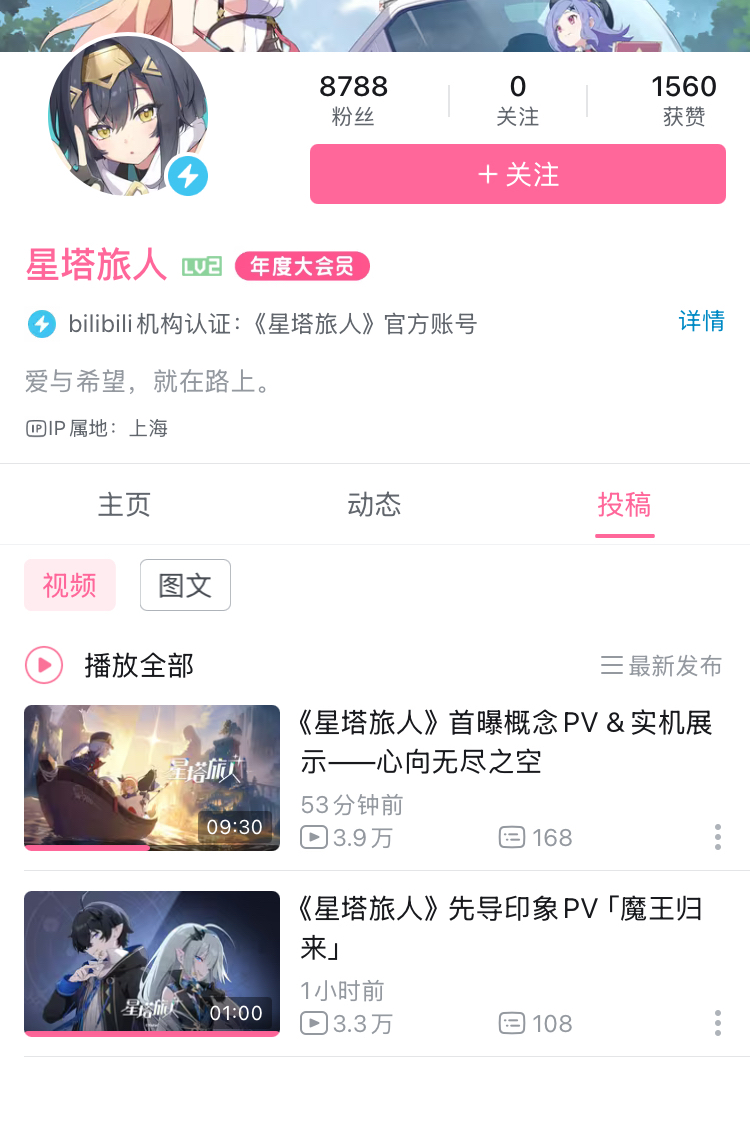Click the play icon next to 播放全部

pyautogui.click(x=44, y=665)
